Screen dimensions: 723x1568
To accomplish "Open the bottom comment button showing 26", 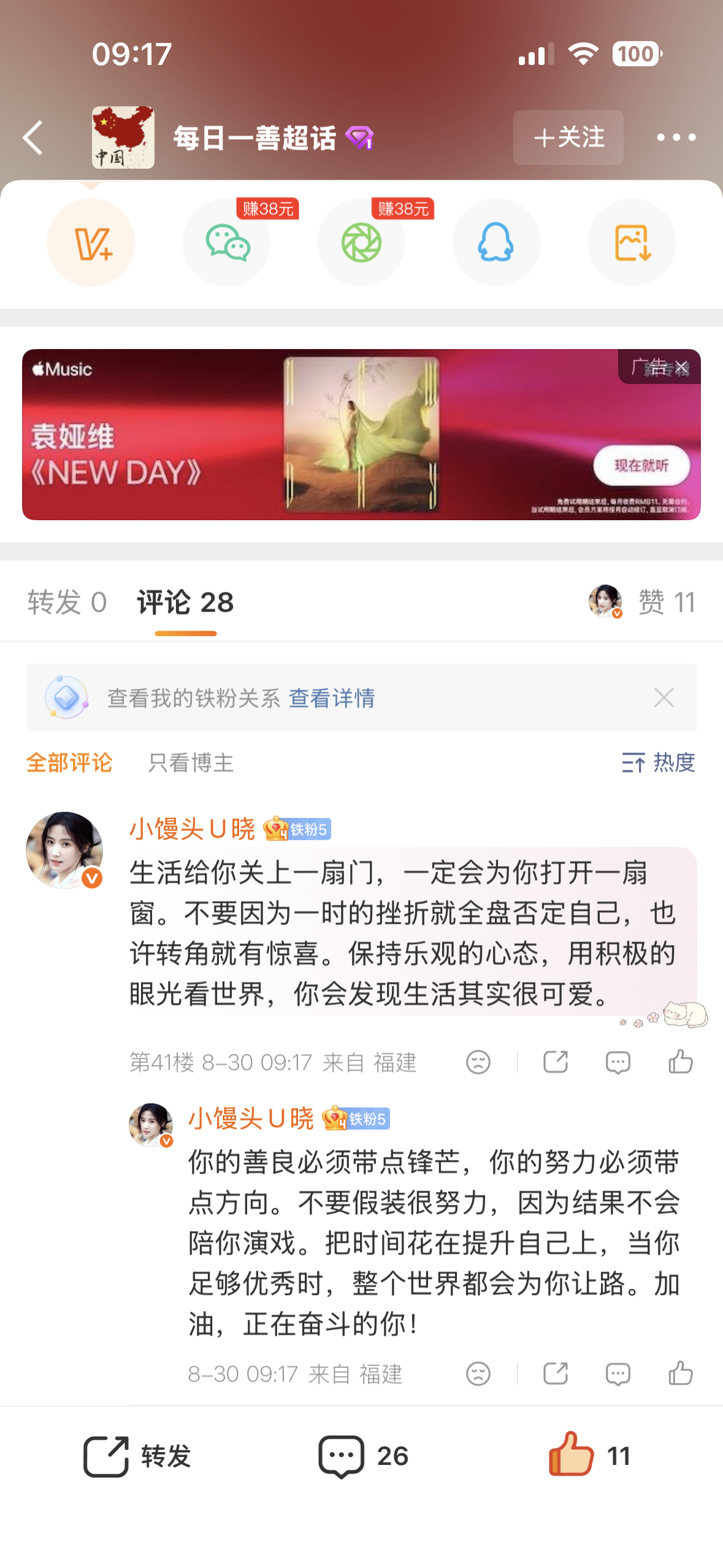I will 363,1455.
